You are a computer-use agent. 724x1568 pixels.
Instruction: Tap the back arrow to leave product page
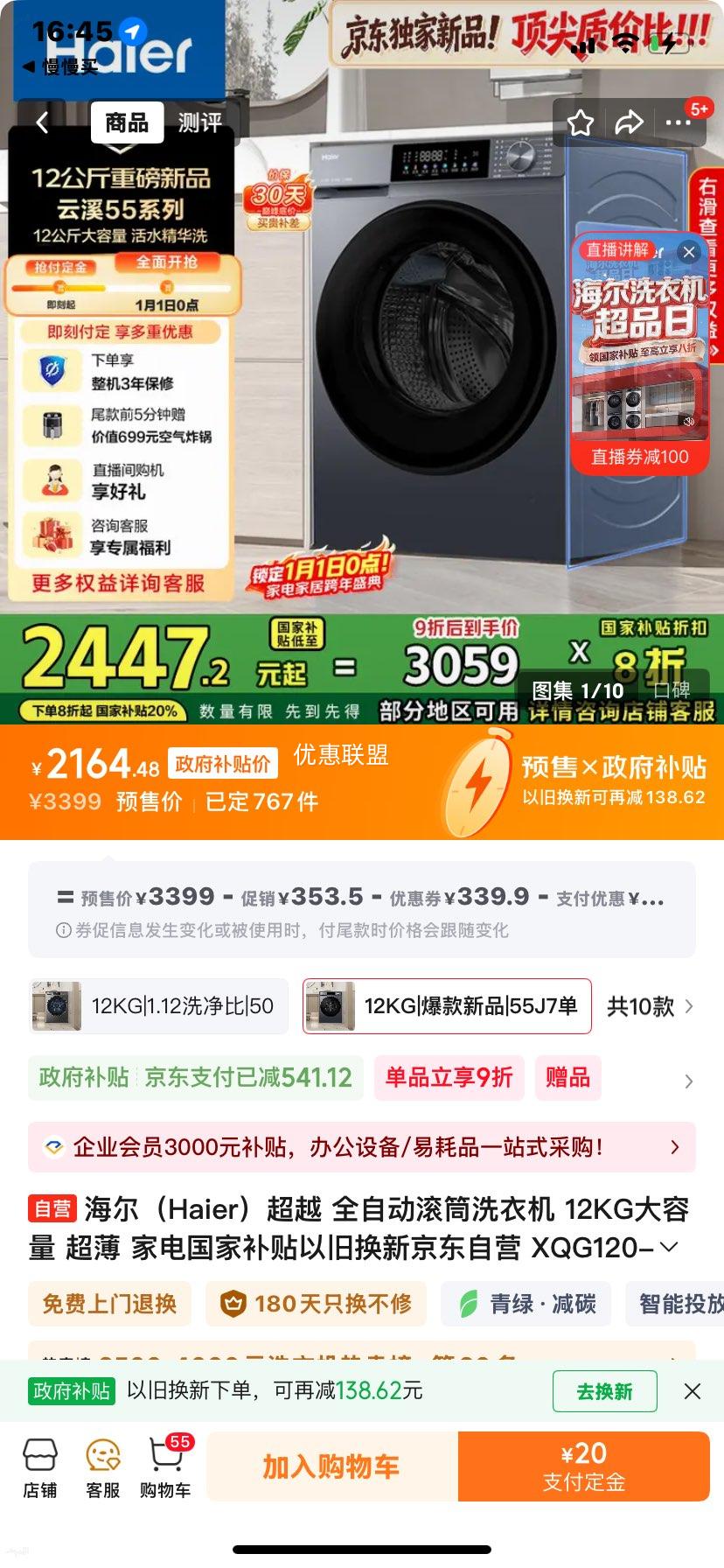point(41,122)
